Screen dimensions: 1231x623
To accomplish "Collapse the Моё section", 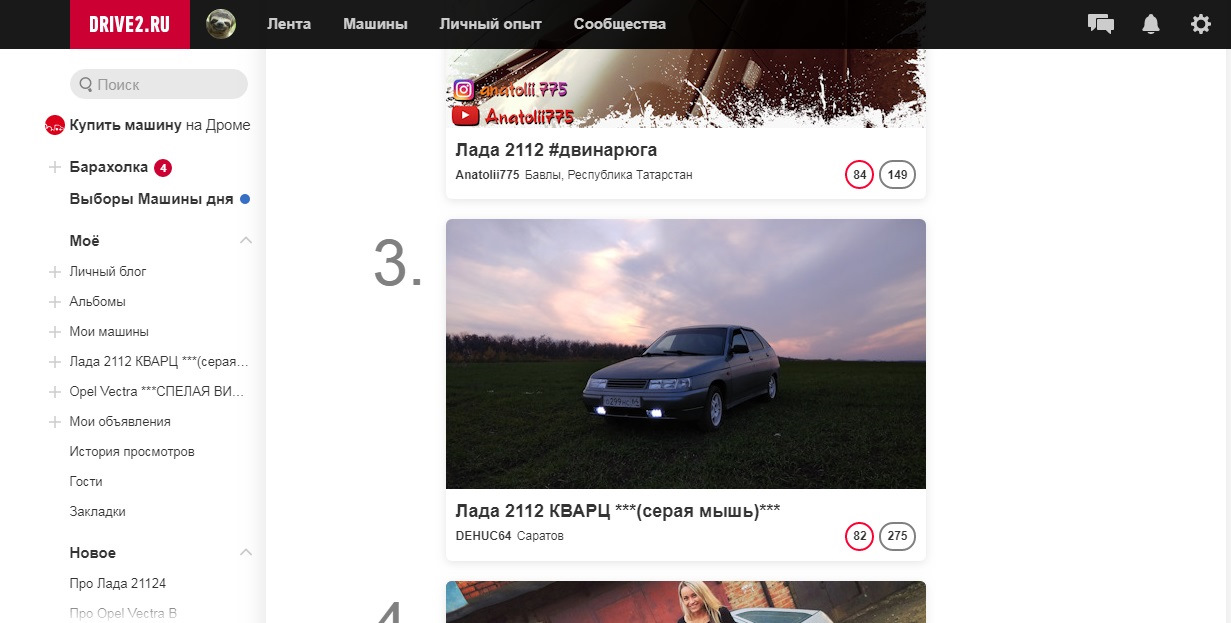I will tap(246, 241).
